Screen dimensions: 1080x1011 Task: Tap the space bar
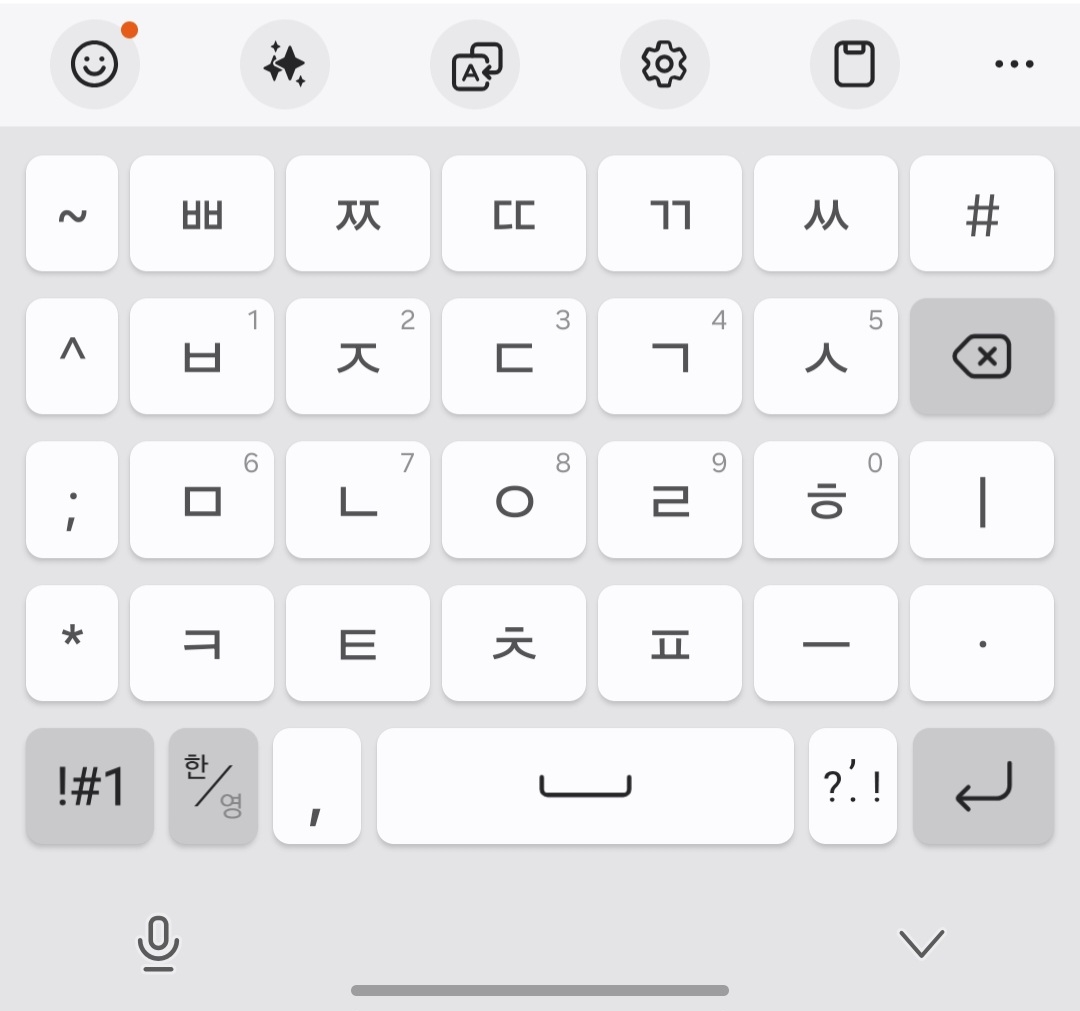click(x=585, y=786)
